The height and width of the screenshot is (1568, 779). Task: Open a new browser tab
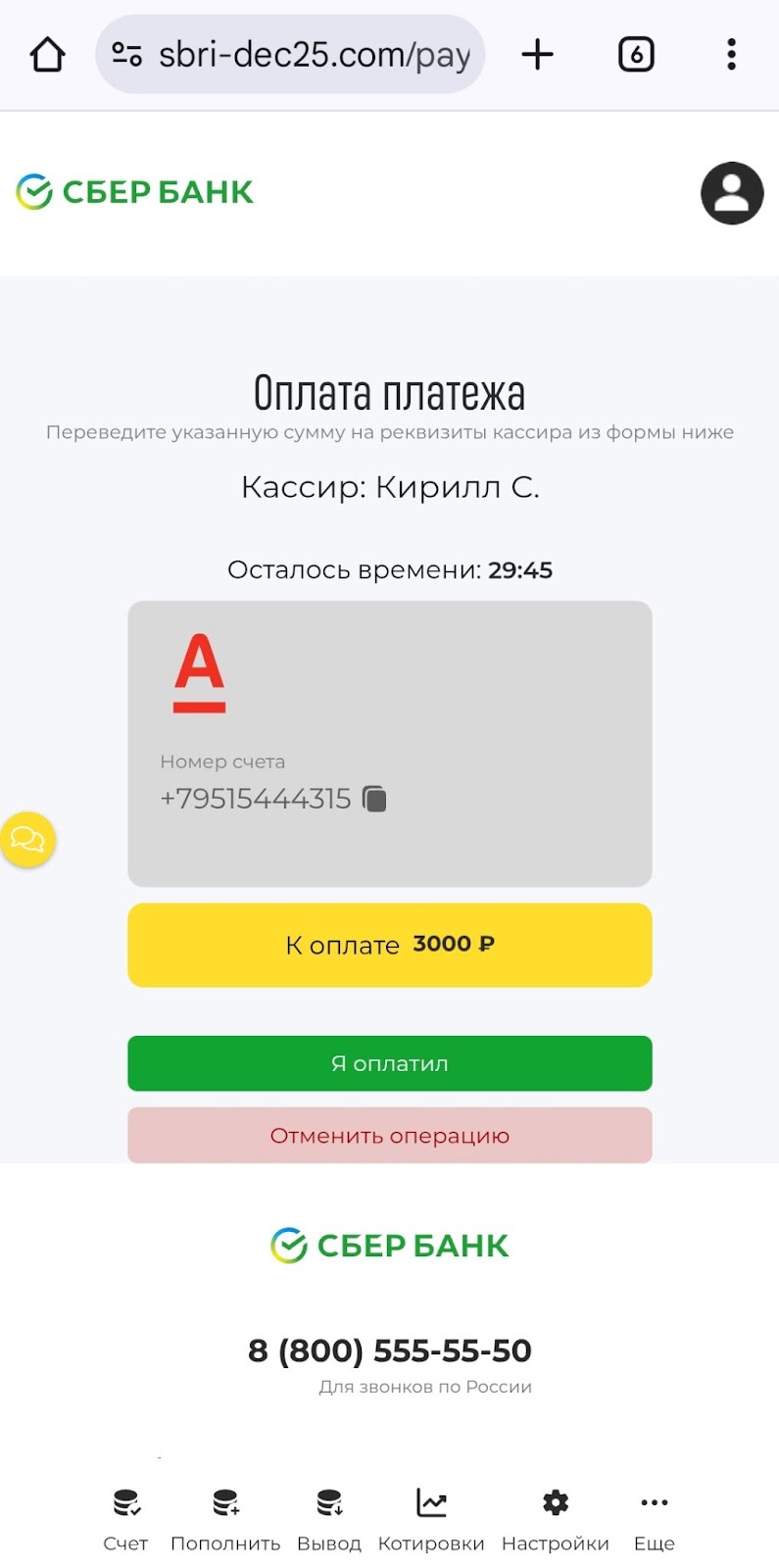point(537,55)
